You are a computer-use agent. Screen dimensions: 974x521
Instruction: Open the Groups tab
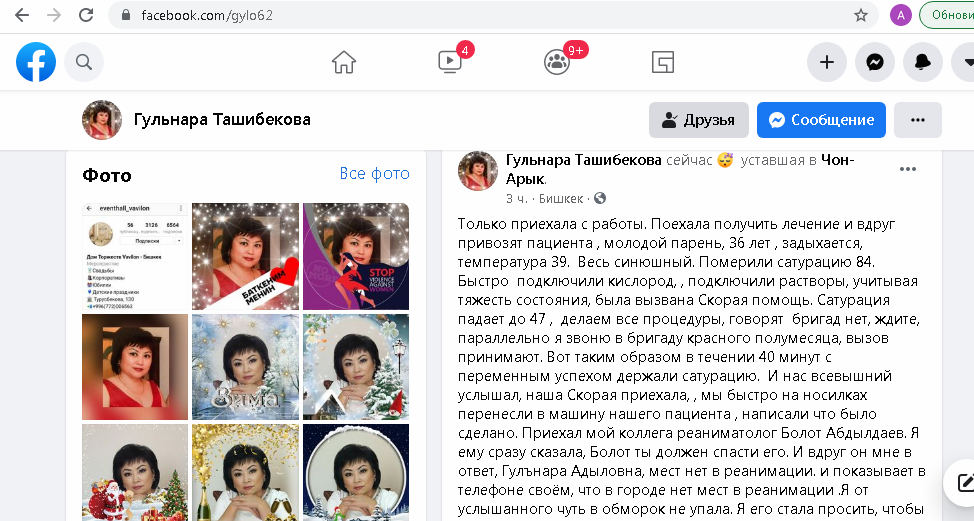tap(557, 63)
